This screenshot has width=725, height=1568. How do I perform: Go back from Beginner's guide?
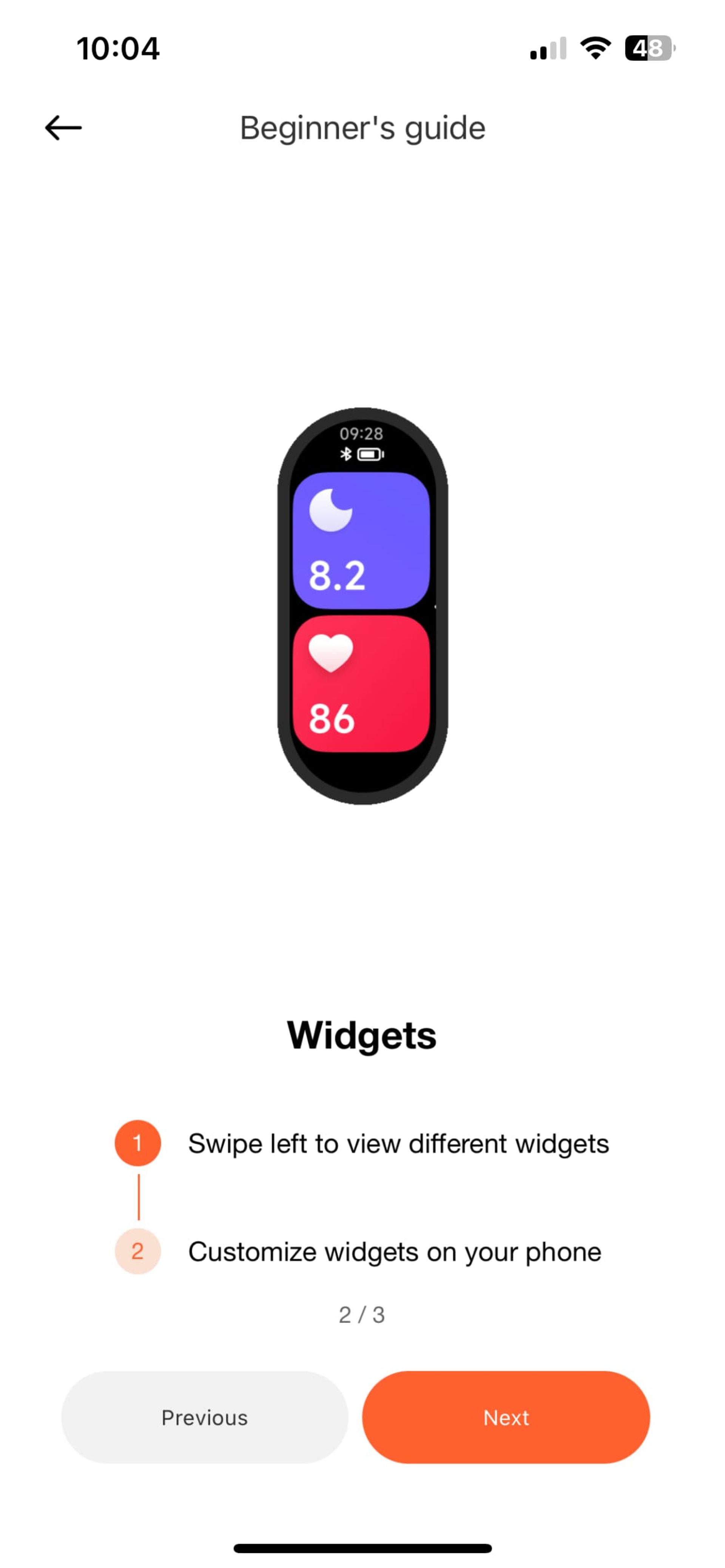(63, 128)
